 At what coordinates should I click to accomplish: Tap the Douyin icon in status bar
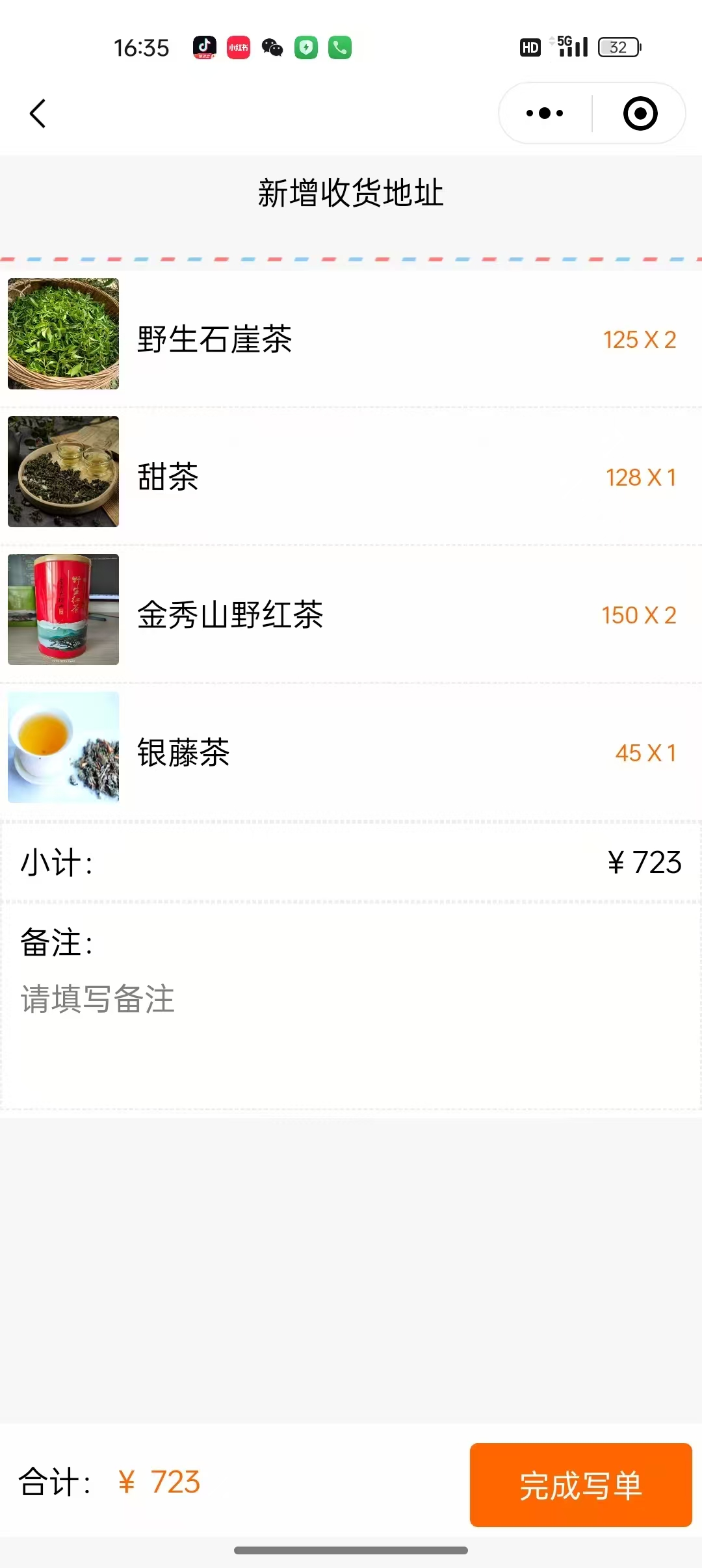pyautogui.click(x=204, y=47)
